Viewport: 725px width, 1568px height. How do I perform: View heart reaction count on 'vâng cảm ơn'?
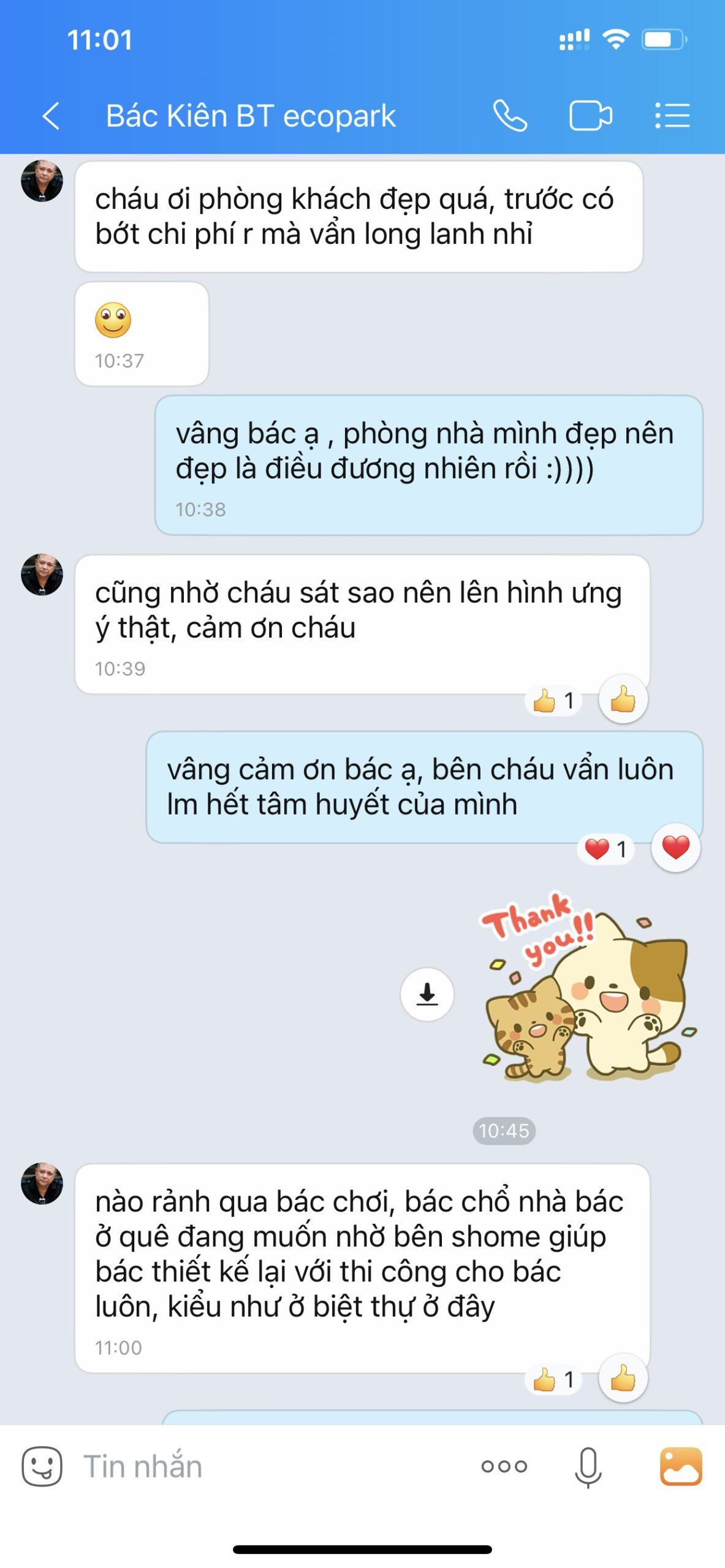click(605, 849)
